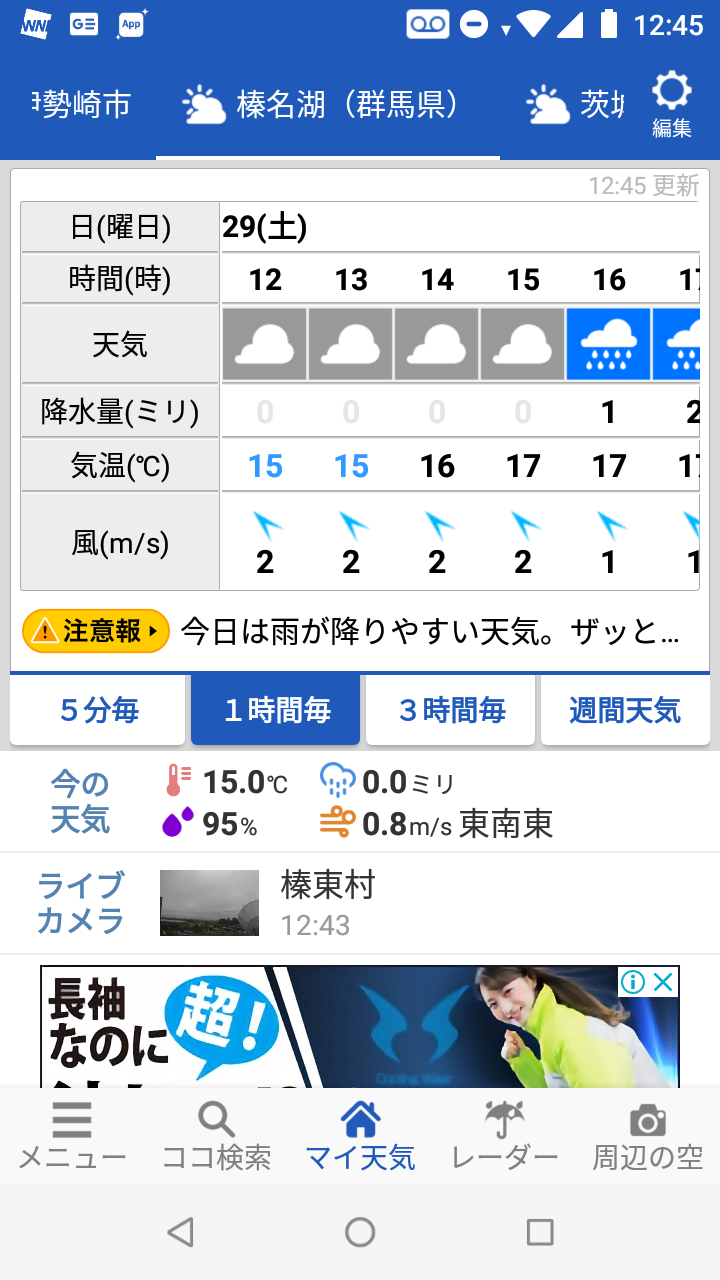The width and height of the screenshot is (720, 1280).
Task: View the 週間天気 weekly forecast
Action: tap(625, 711)
